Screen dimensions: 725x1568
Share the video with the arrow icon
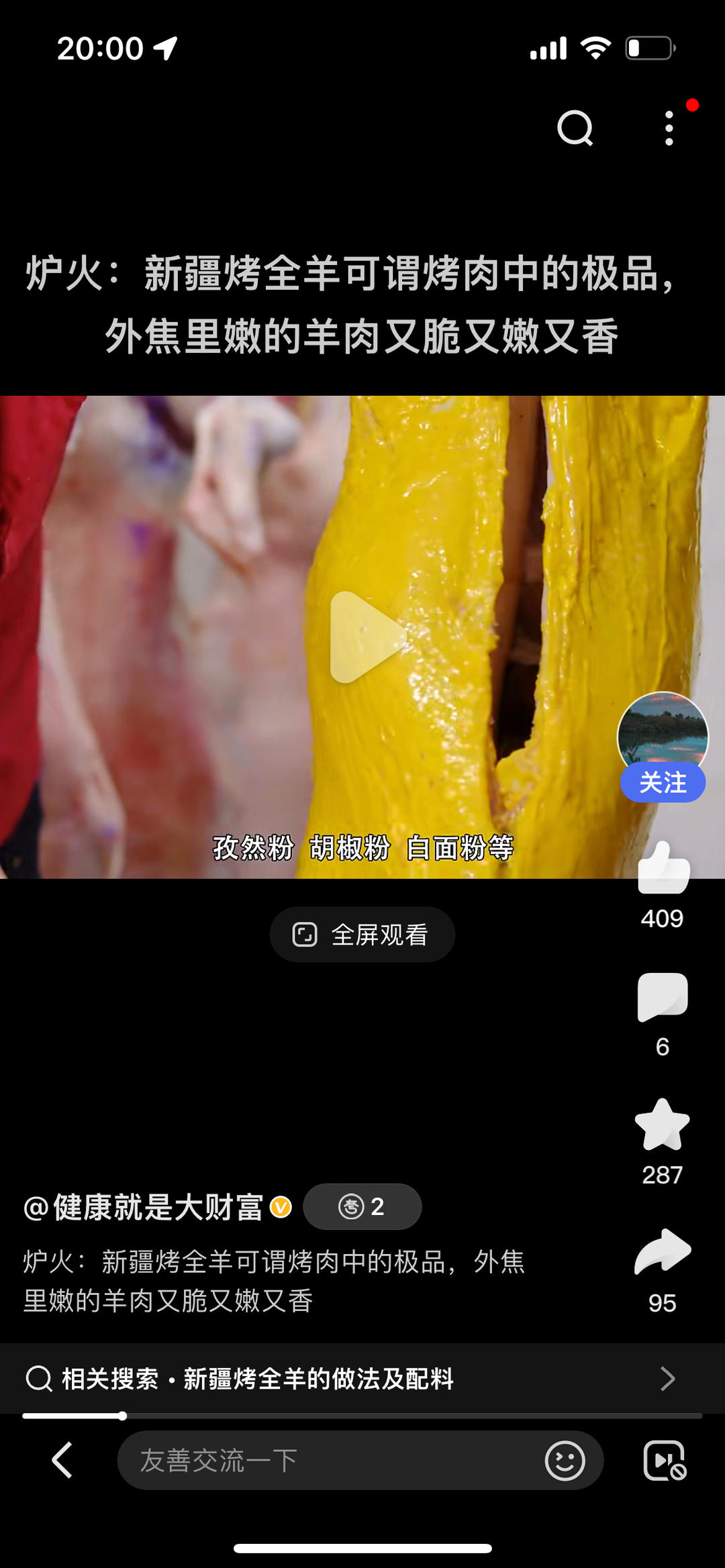tap(663, 1252)
